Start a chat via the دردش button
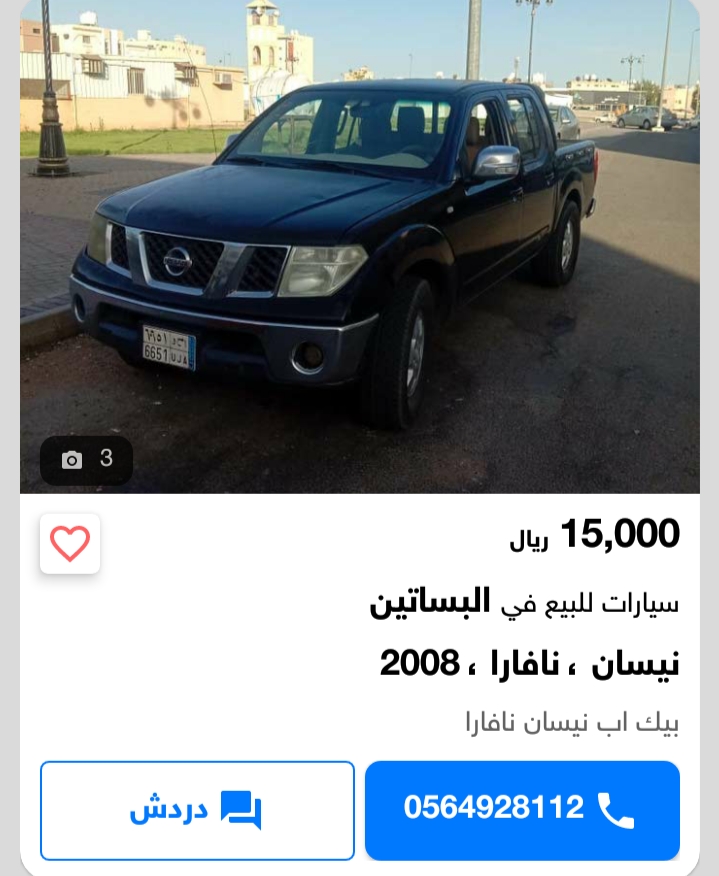This screenshot has width=719, height=876. [197, 809]
